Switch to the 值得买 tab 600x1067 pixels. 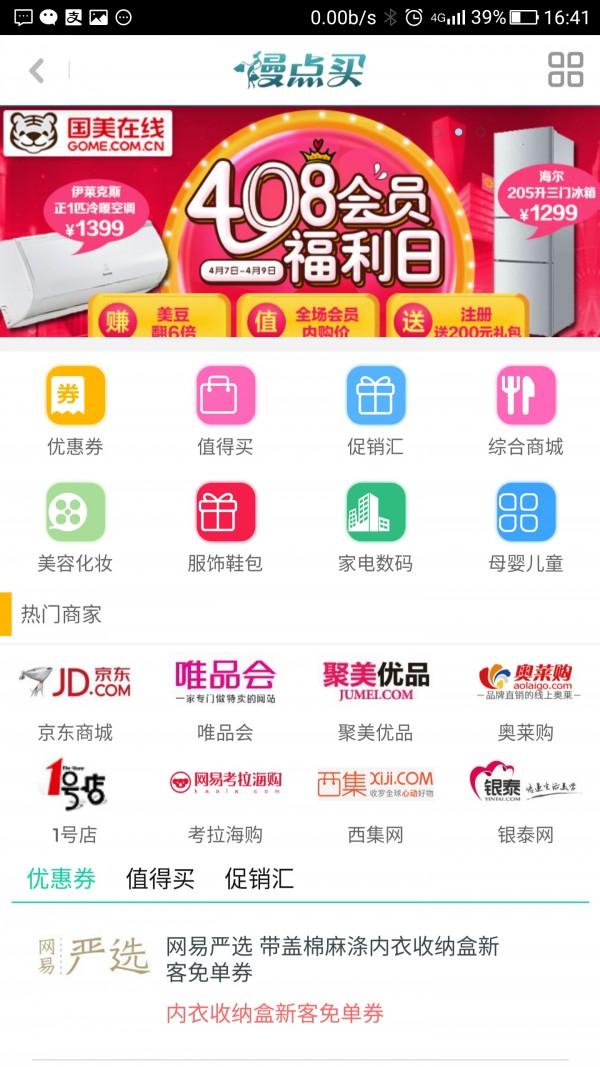[x=160, y=879]
